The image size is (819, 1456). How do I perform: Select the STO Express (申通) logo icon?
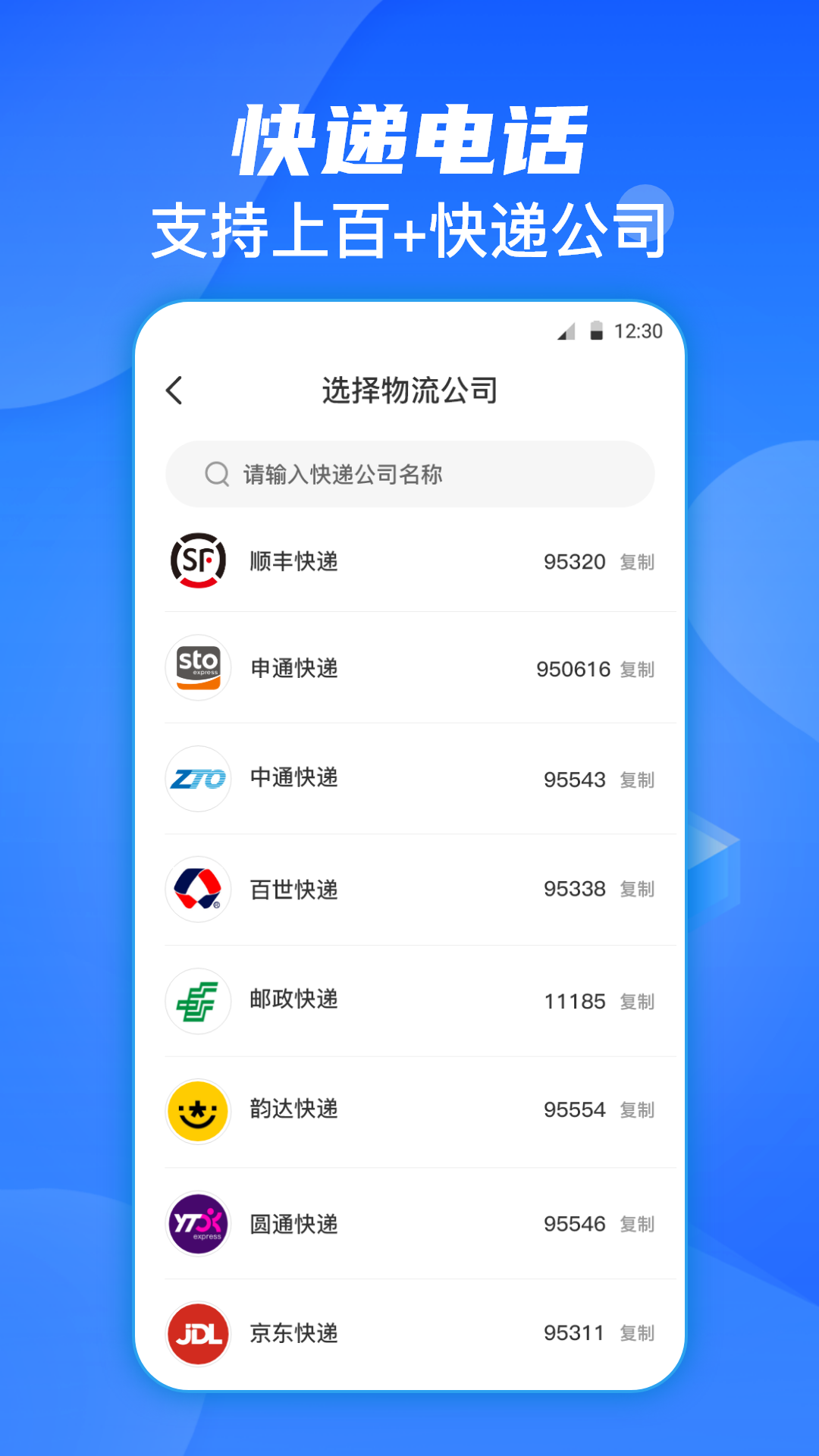(197, 668)
